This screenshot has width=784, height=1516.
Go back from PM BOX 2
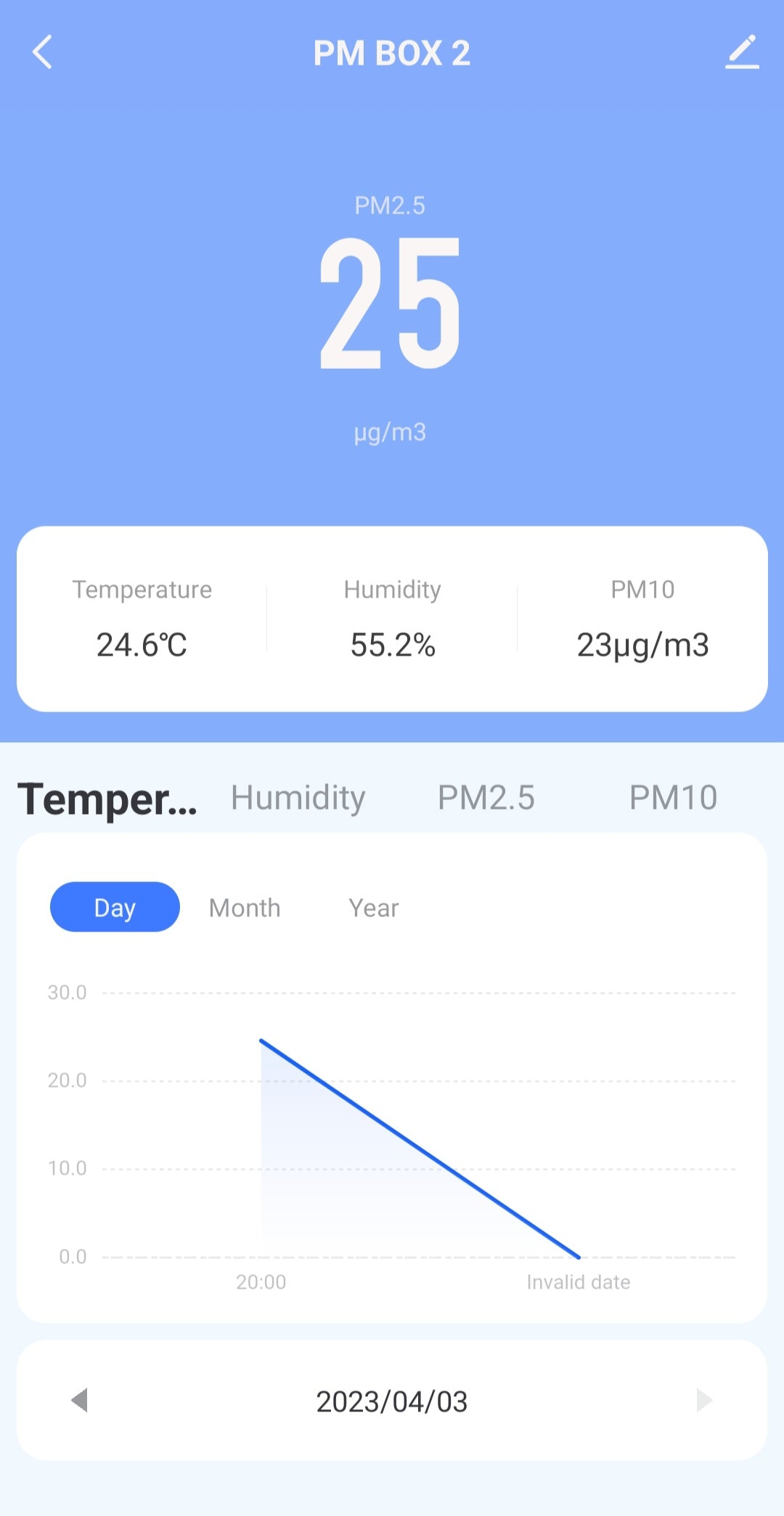[x=43, y=52]
